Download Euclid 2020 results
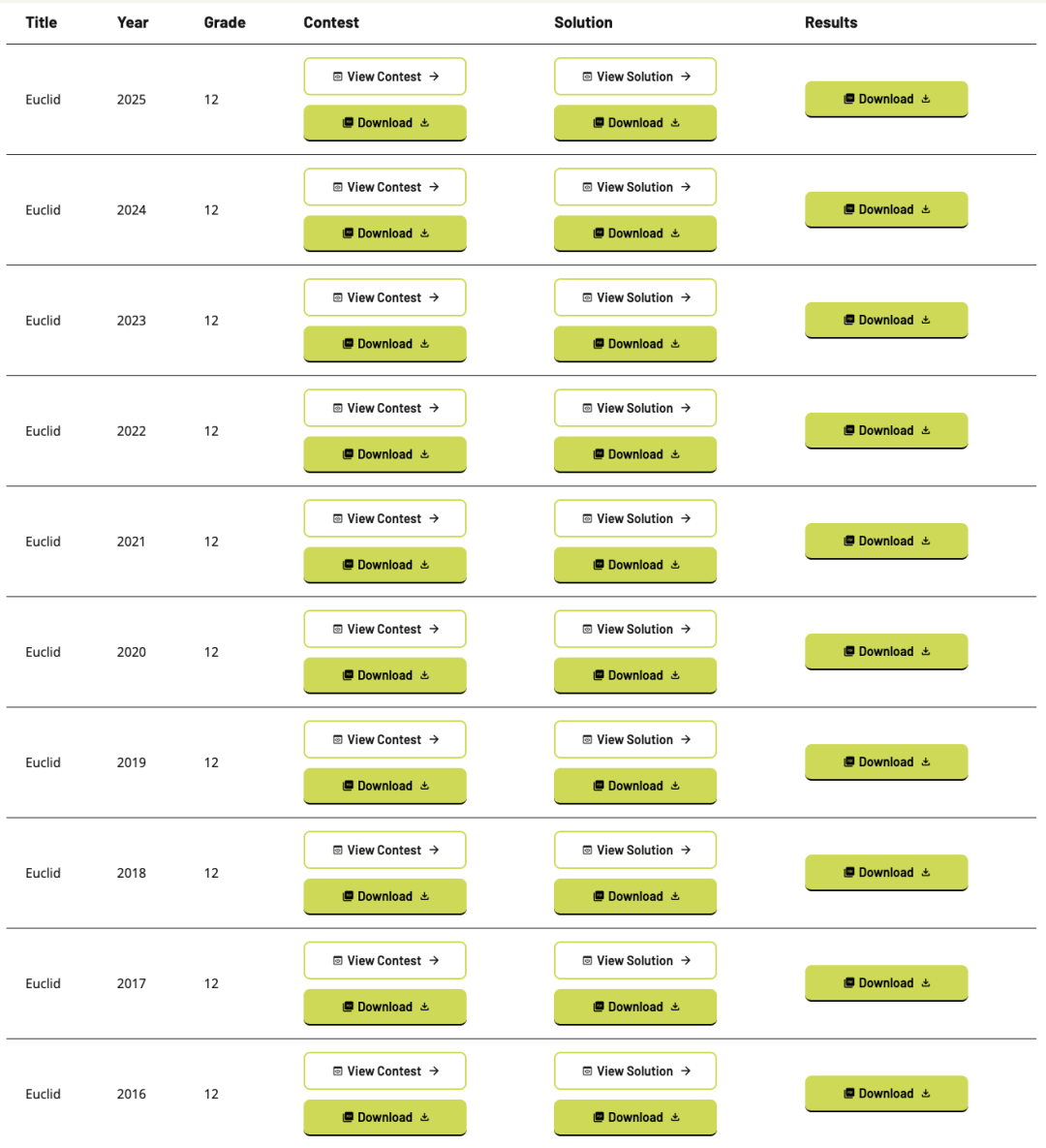Screen dimensions: 1046x1148 [886, 651]
